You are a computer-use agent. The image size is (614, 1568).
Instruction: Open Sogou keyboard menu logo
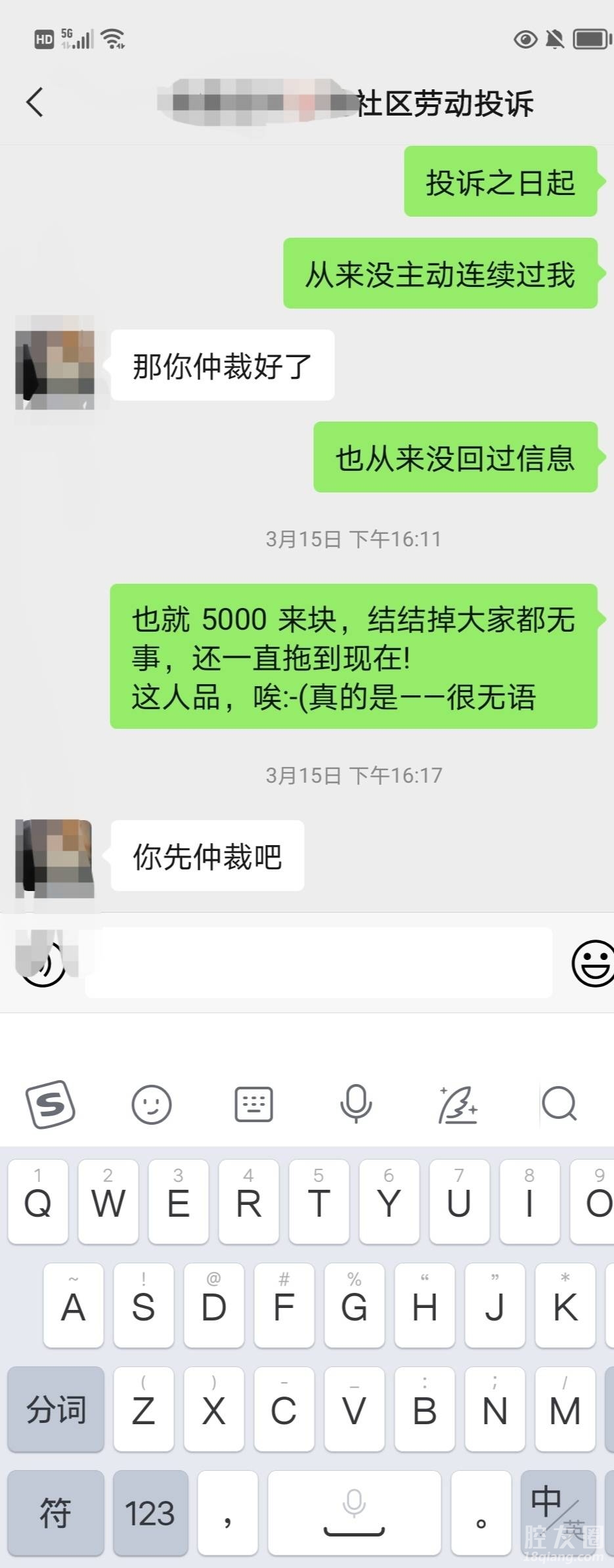51,1104
